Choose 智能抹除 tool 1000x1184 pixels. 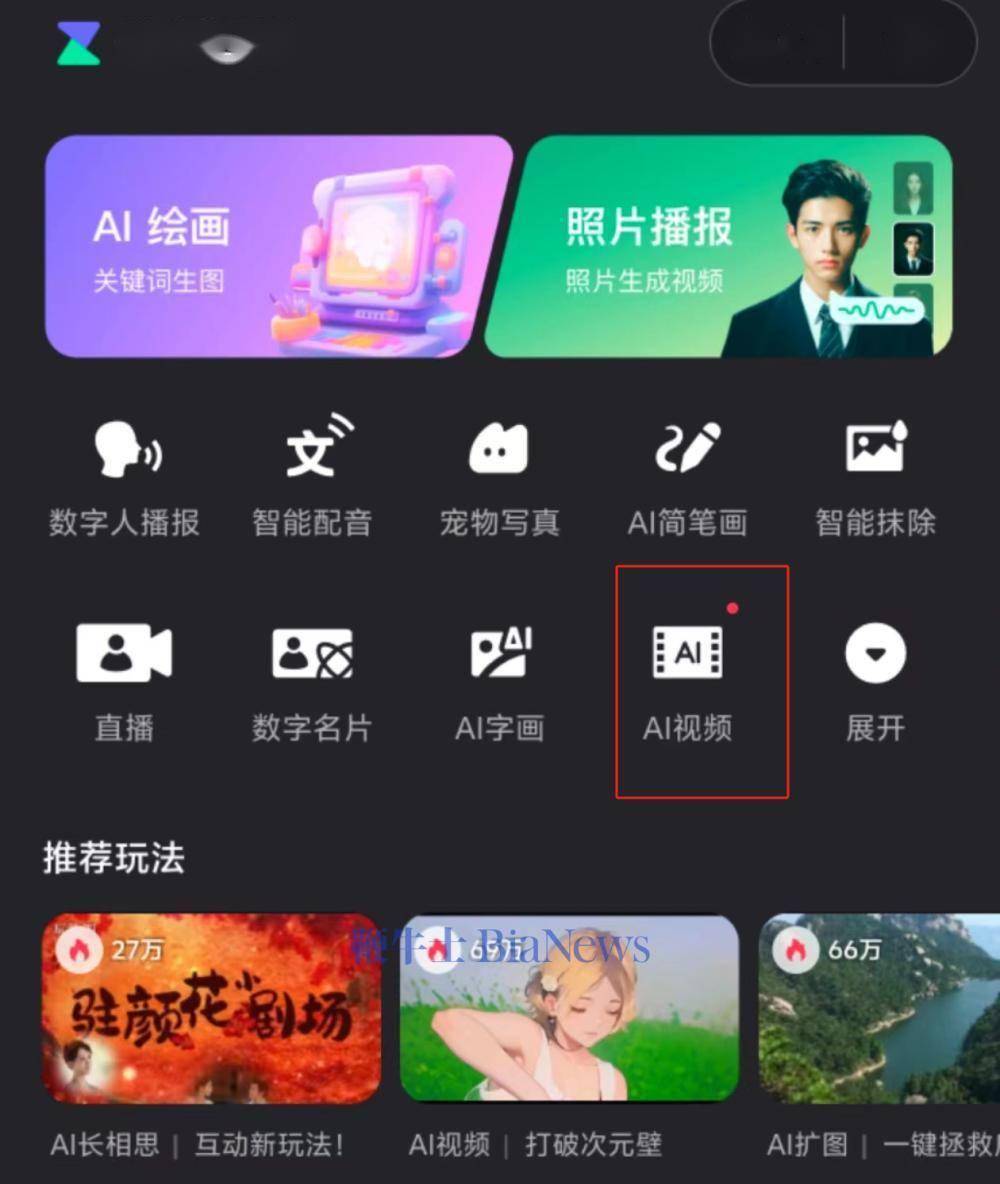tap(875, 477)
